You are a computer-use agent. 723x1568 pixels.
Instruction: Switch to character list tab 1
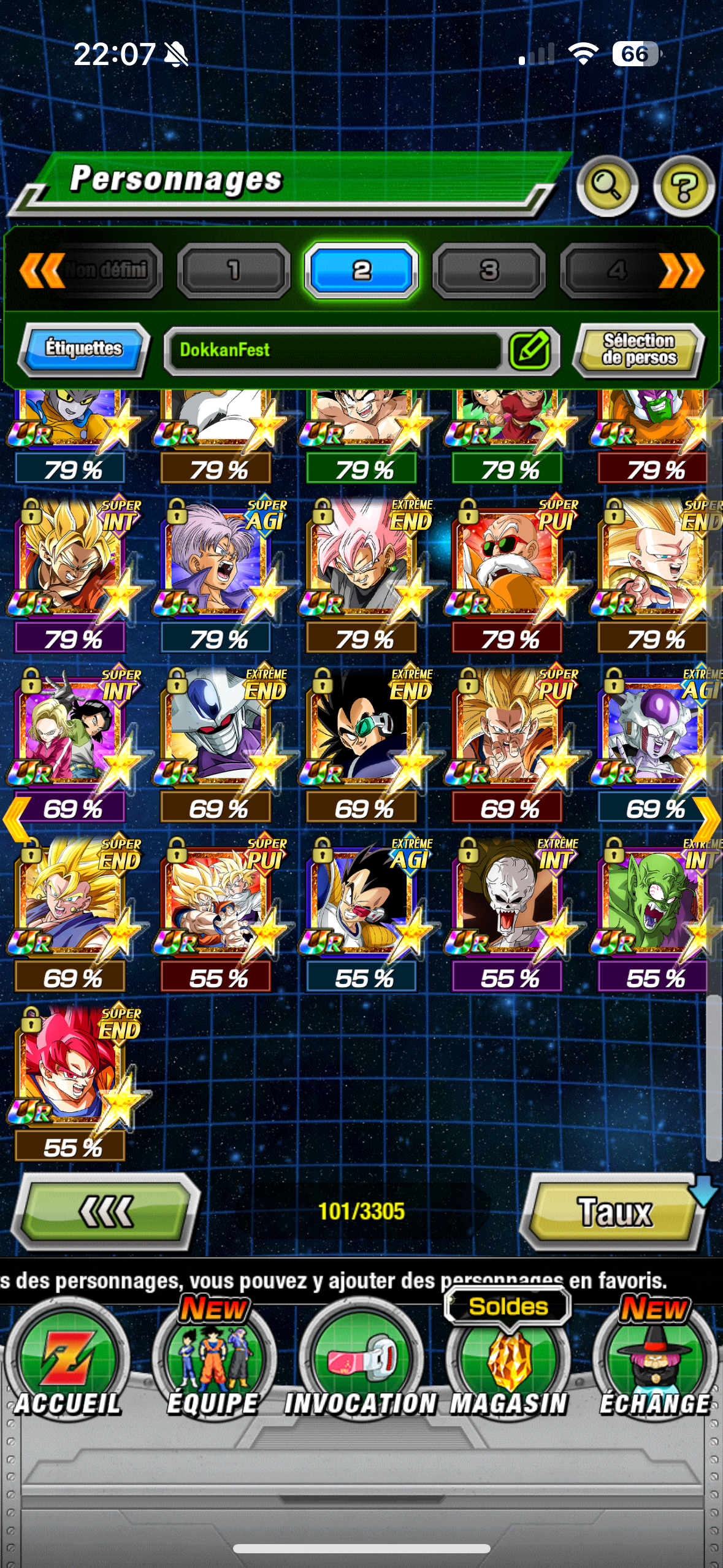[234, 270]
